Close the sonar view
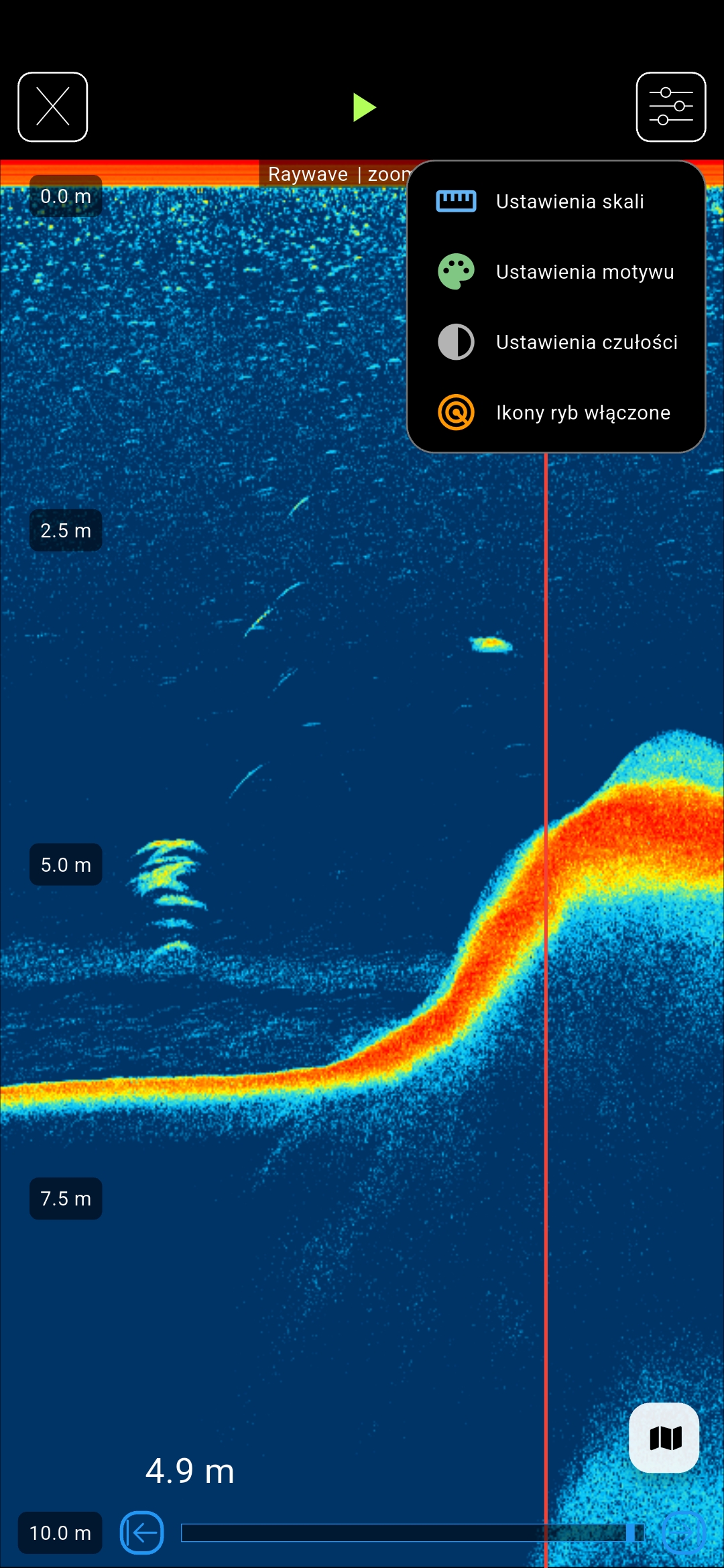 (x=52, y=107)
